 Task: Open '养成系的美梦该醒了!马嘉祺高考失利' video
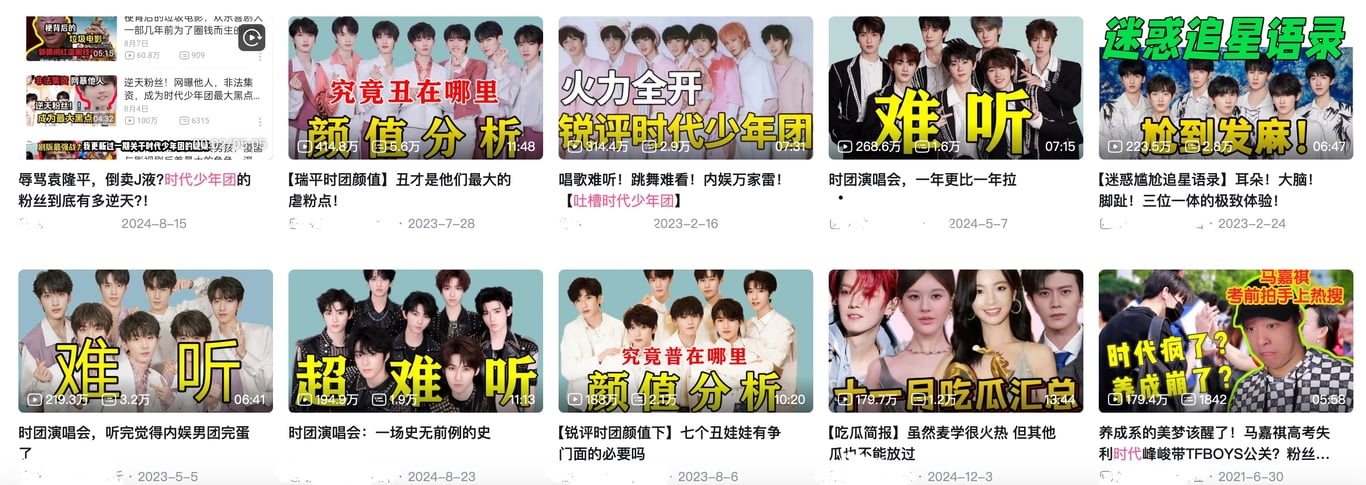pos(1225,340)
